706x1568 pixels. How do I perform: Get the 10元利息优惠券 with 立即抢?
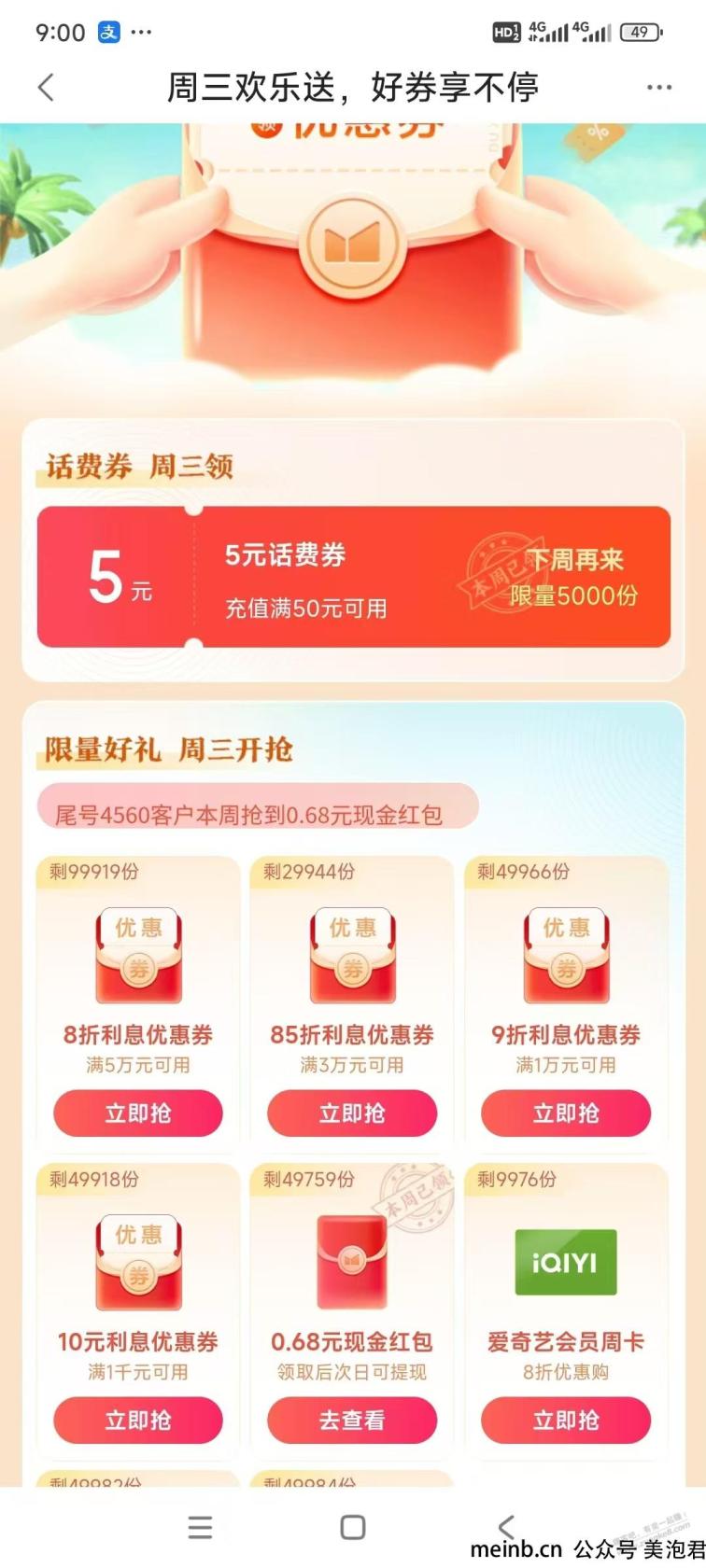138,1420
